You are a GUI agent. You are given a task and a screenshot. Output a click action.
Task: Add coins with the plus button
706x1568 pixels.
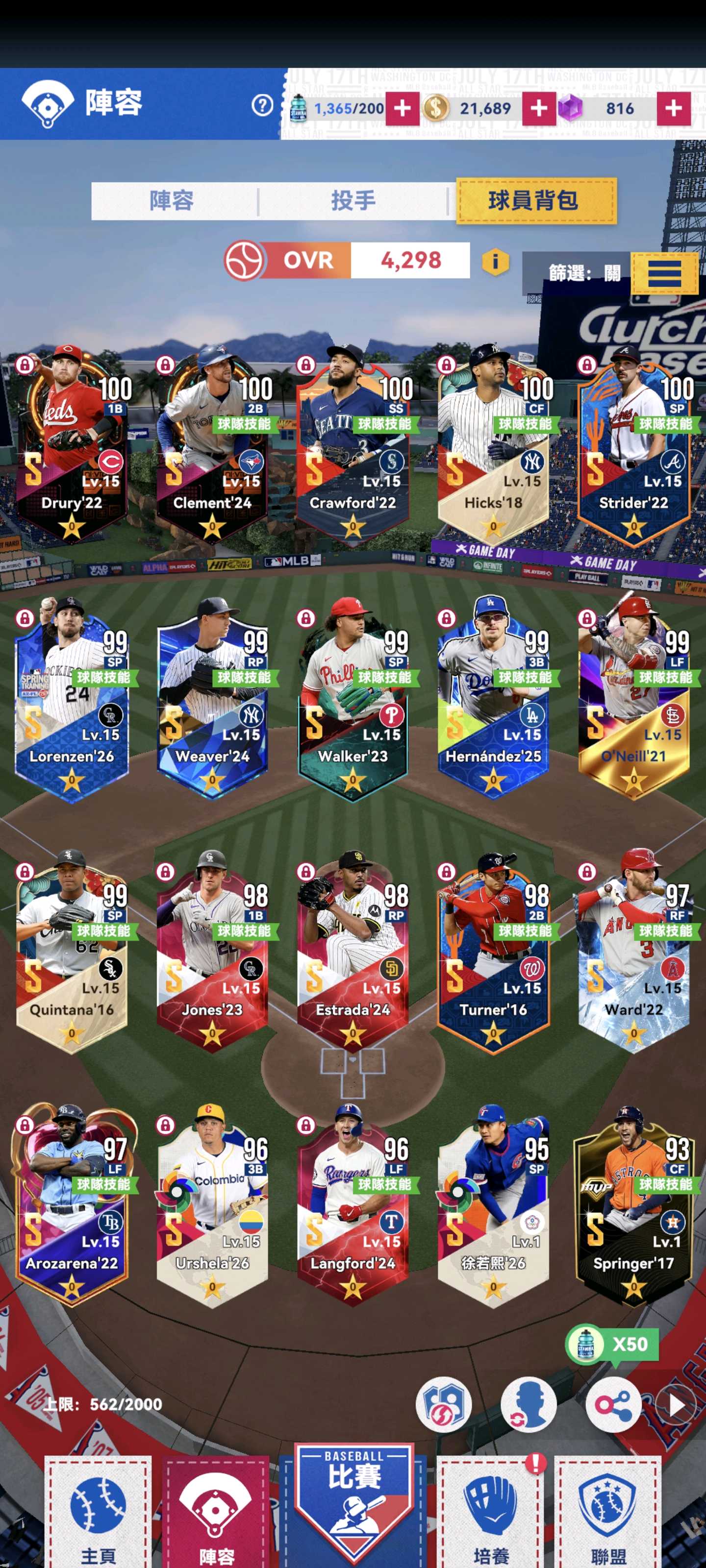[538, 108]
